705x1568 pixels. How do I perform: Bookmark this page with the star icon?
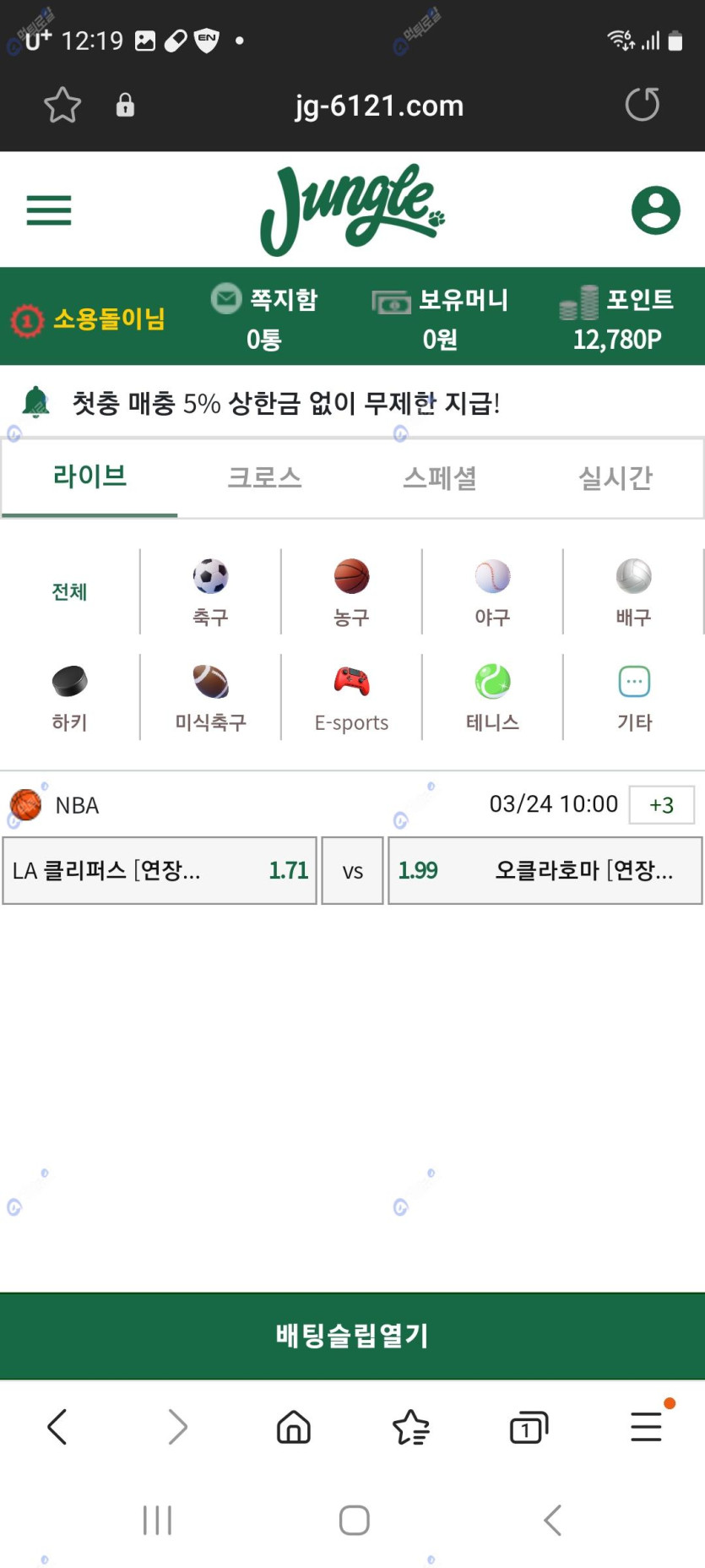[x=62, y=105]
